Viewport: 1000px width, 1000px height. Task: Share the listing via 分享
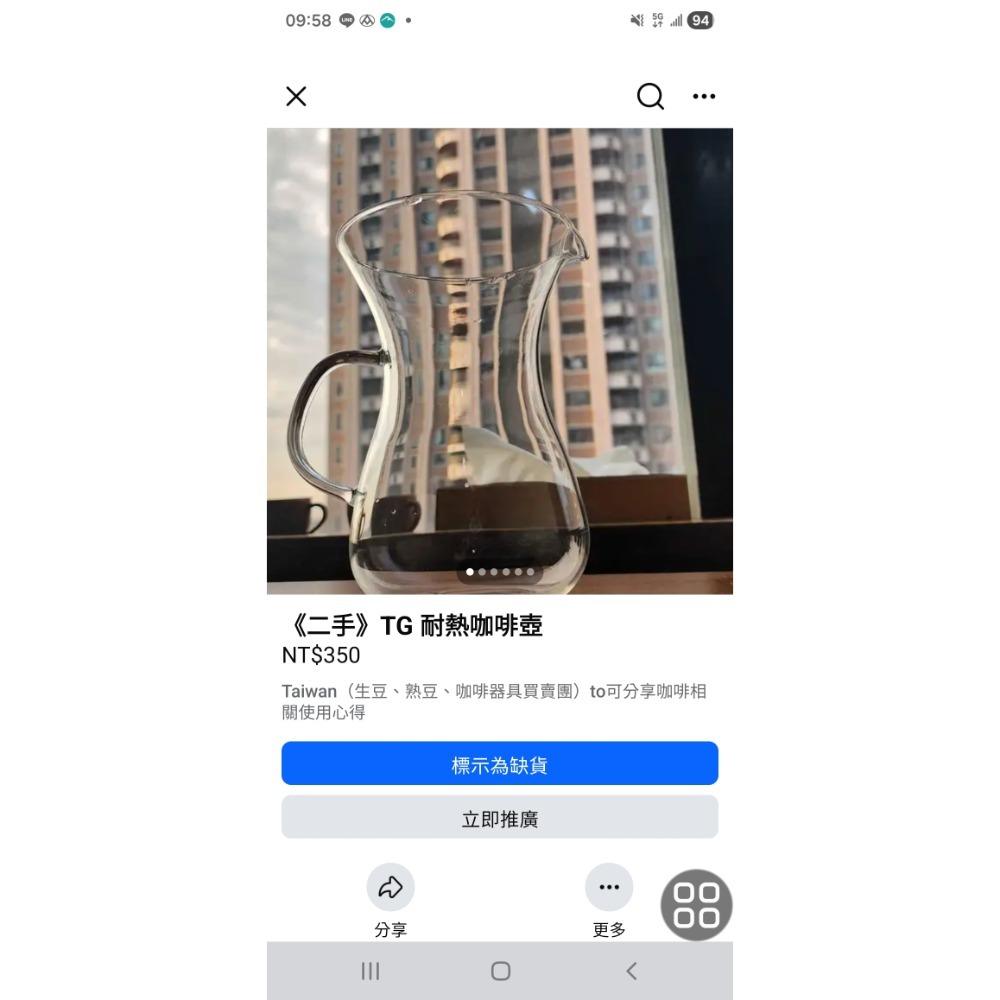pyautogui.click(x=390, y=888)
